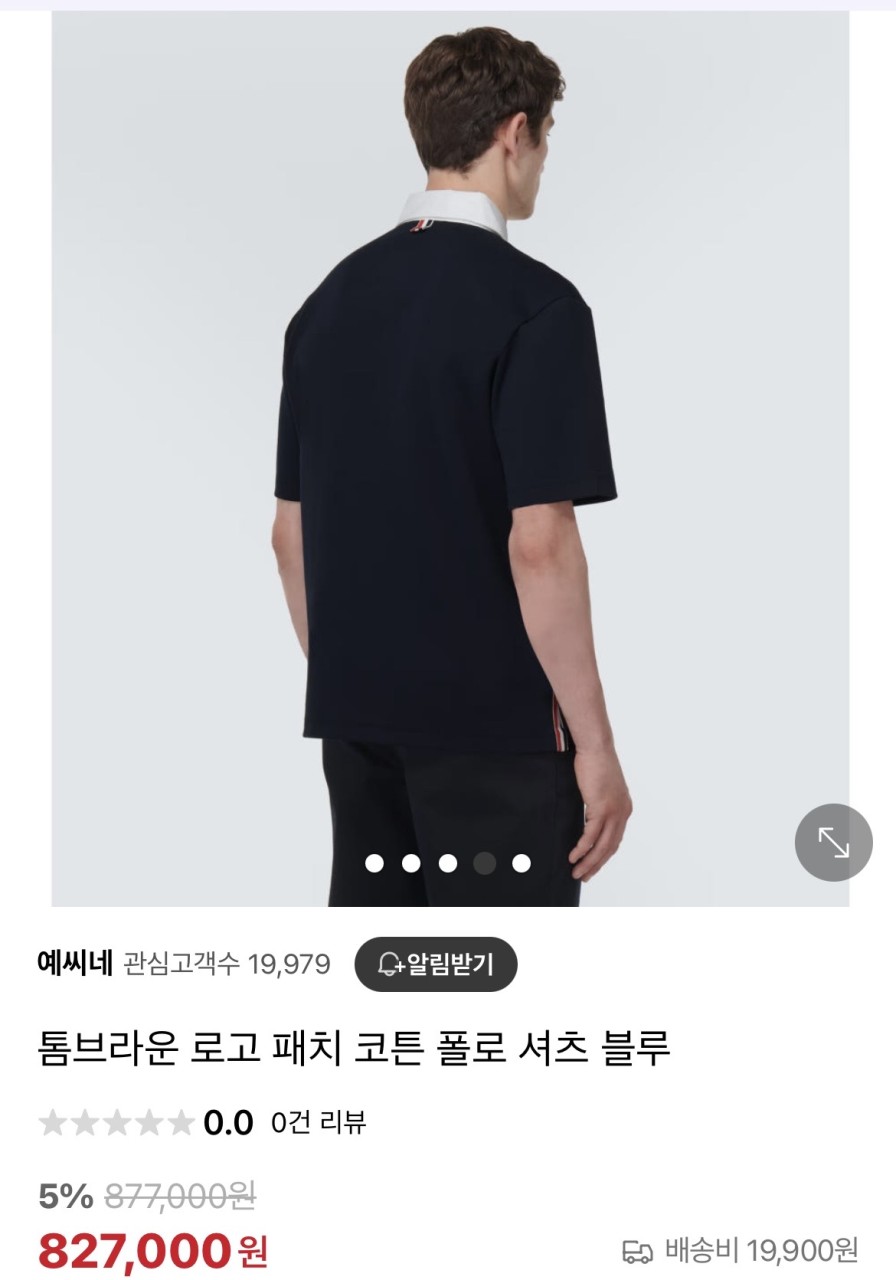Image resolution: width=896 pixels, height=1280 pixels.
Task: Jump to the first image indicator dot
Action: click(x=374, y=863)
